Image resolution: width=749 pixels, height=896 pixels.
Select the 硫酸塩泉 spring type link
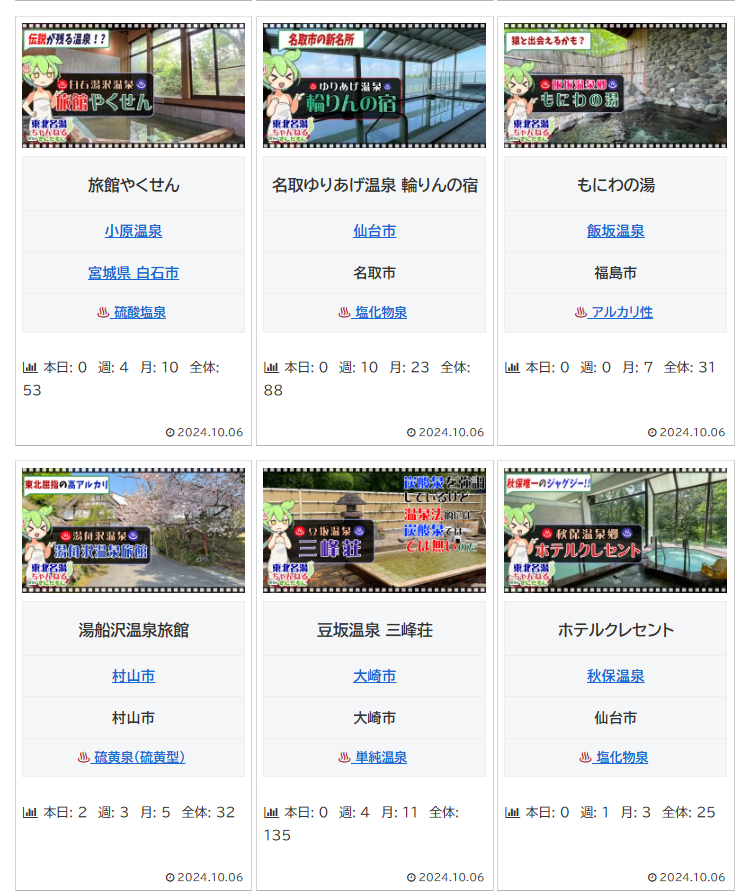coord(139,312)
